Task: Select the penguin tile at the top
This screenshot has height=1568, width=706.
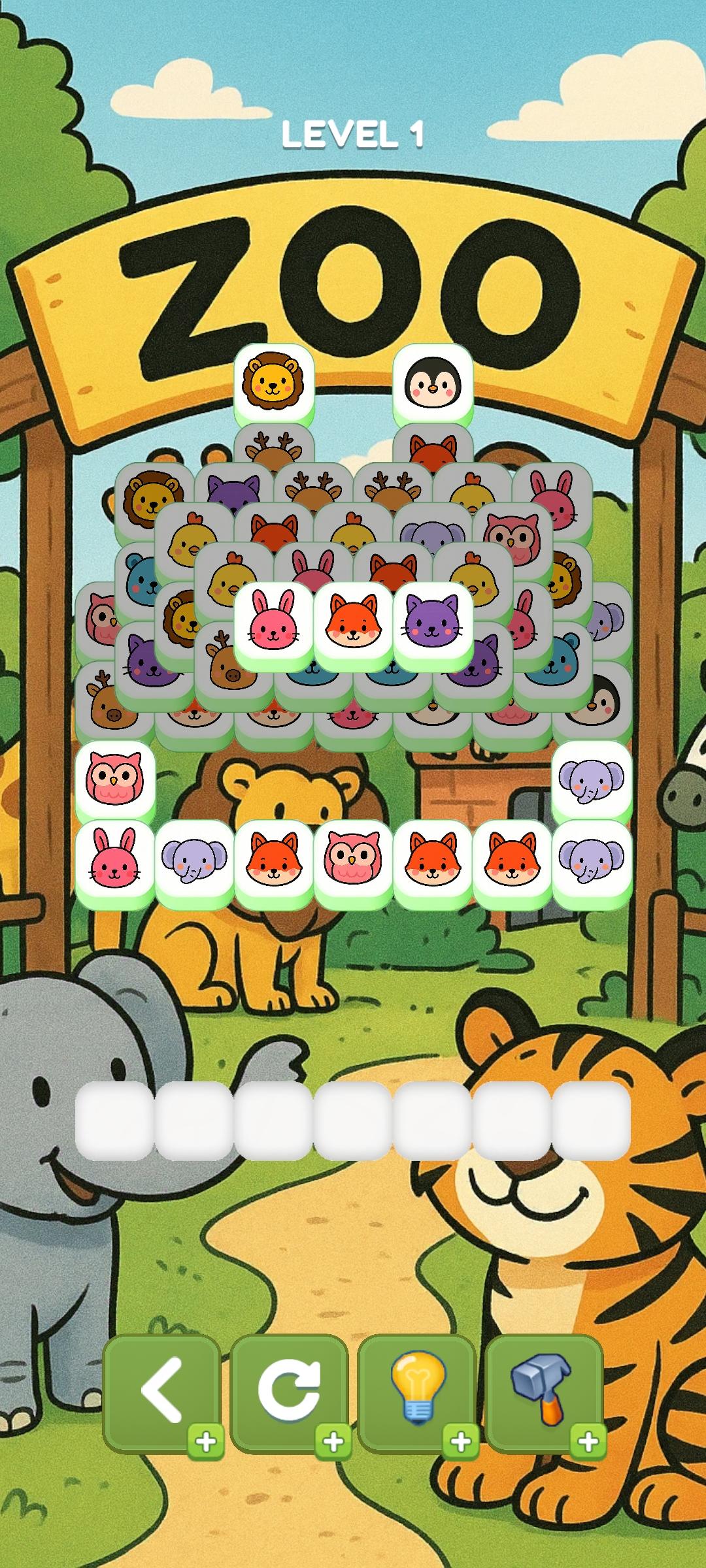Action: (433, 382)
